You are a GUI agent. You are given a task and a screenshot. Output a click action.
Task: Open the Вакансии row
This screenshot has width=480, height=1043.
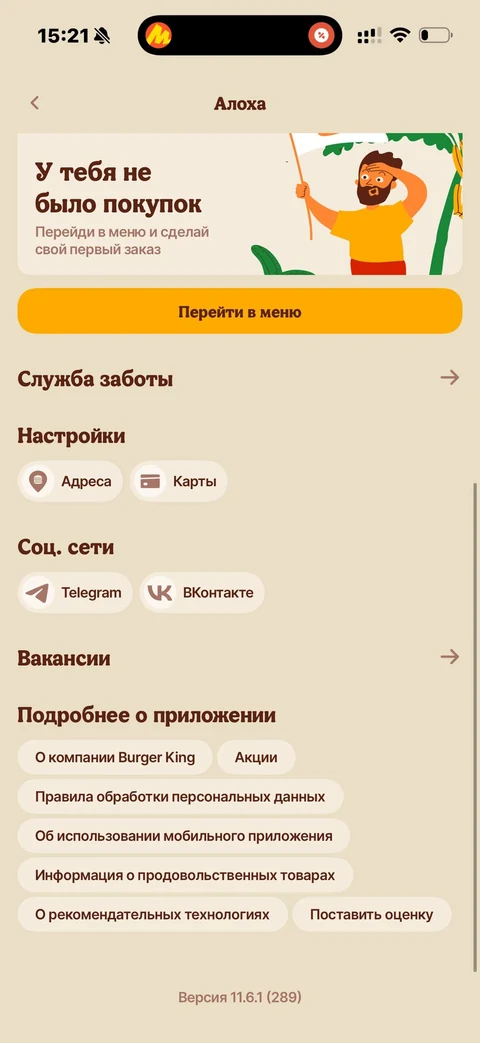(x=240, y=658)
